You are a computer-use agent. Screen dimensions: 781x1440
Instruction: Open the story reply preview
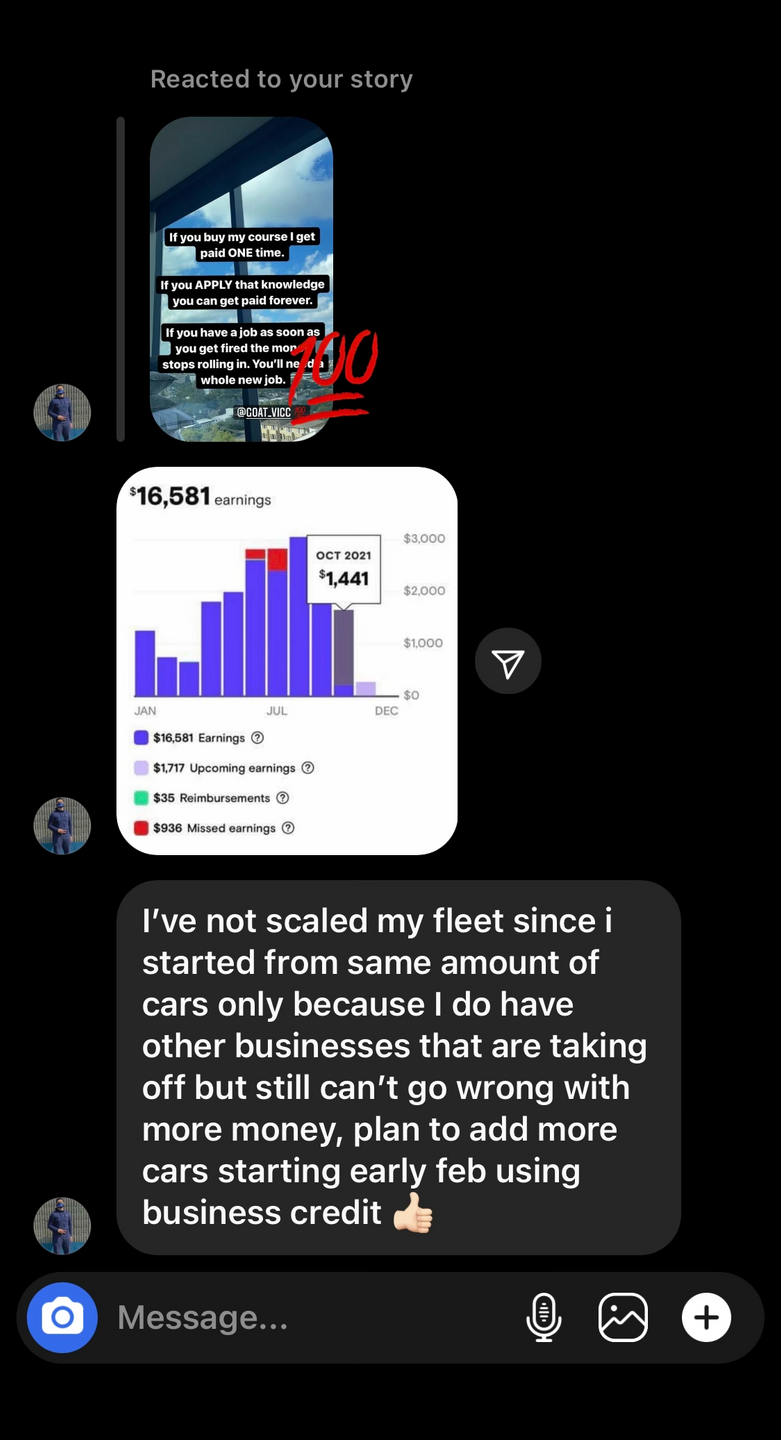241,279
